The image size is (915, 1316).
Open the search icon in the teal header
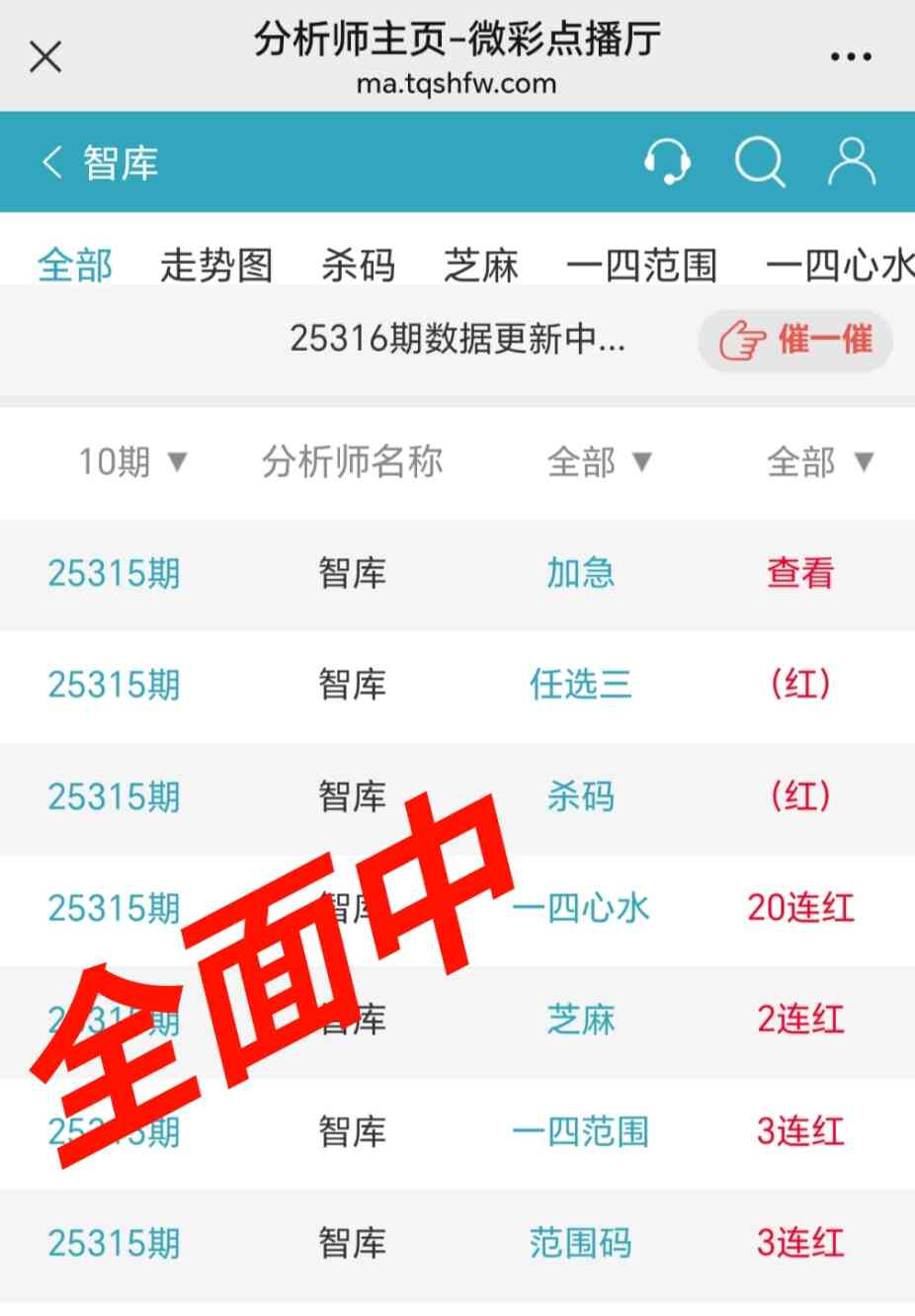(759, 162)
